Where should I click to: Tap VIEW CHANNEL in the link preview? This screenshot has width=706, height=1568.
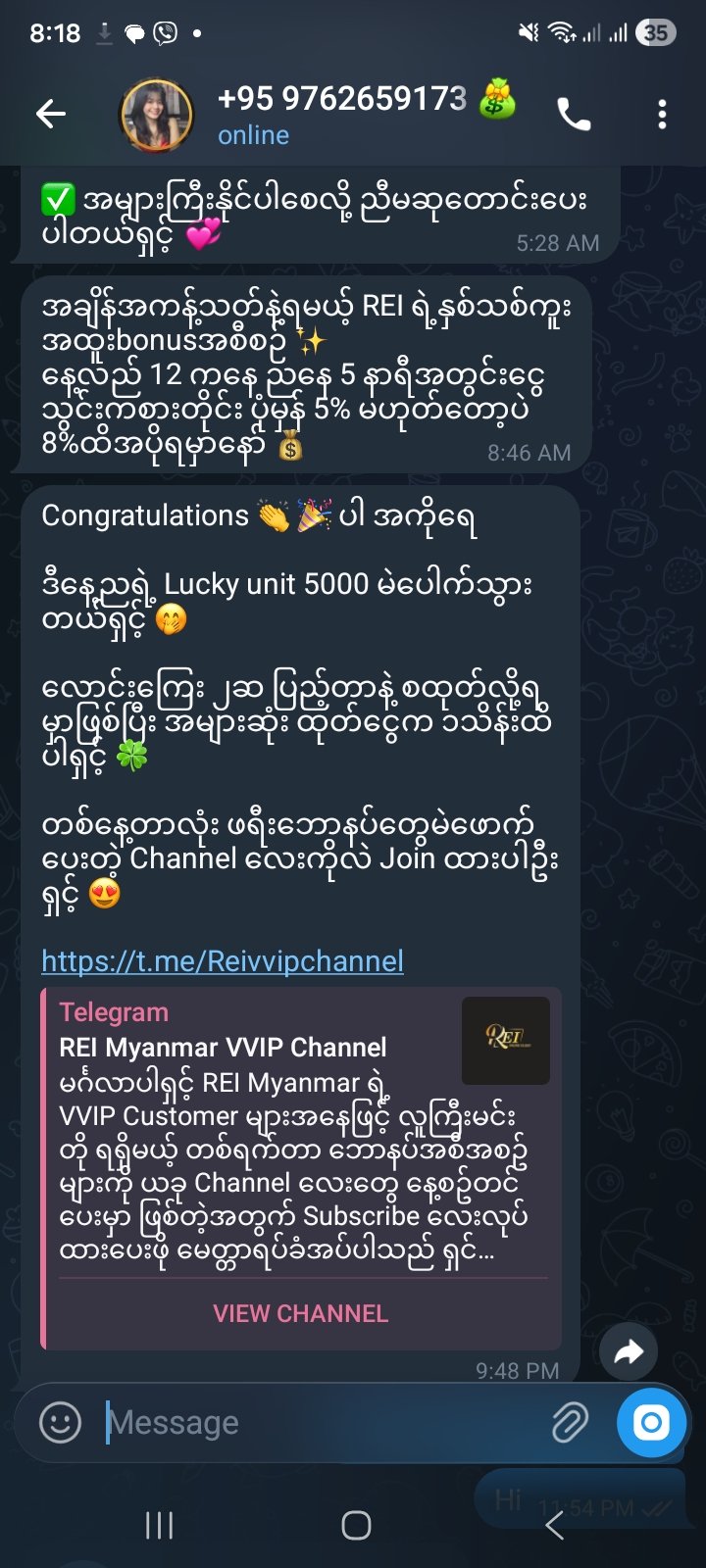tap(301, 1313)
